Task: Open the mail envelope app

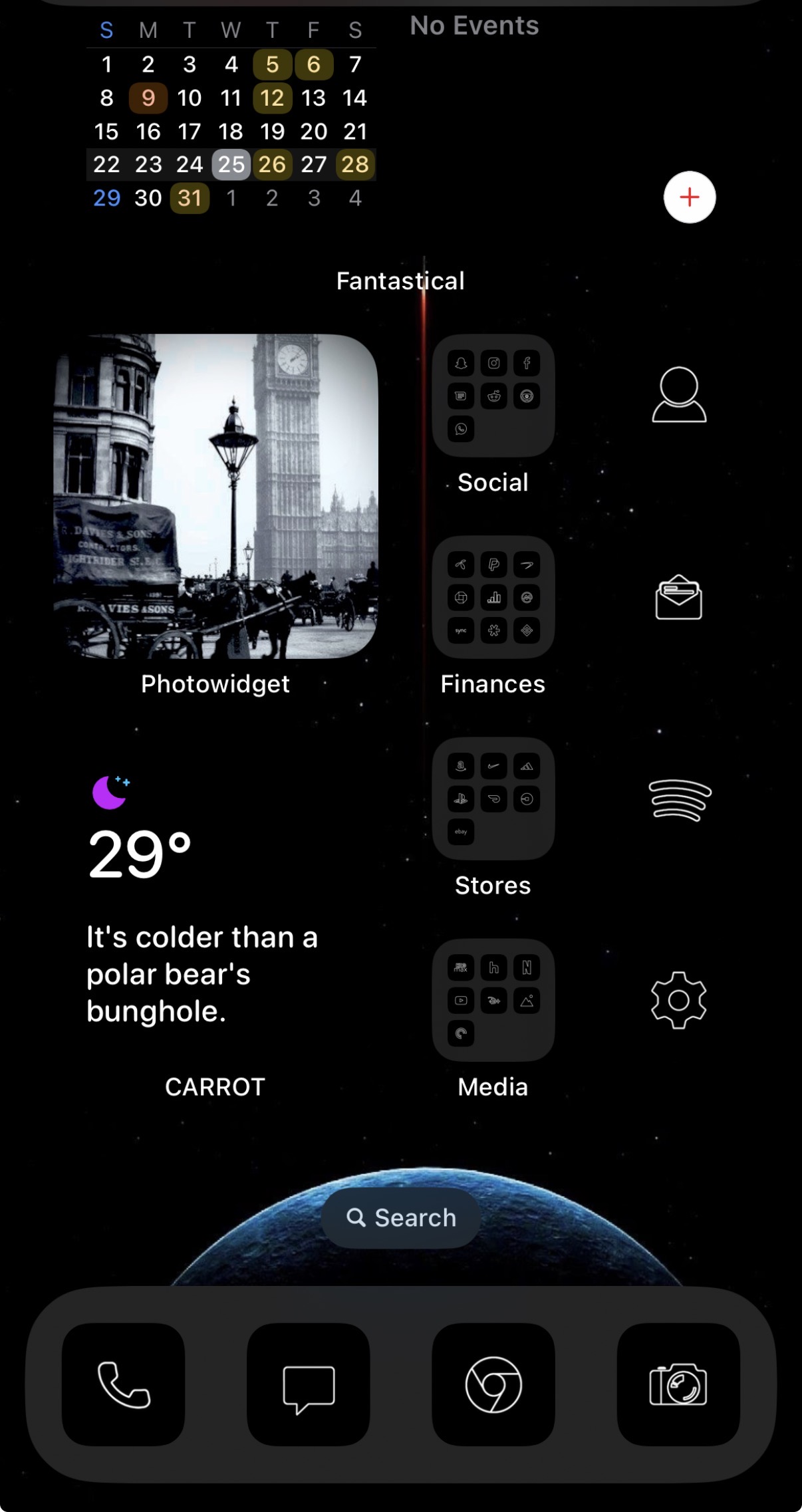Action: pos(678,597)
